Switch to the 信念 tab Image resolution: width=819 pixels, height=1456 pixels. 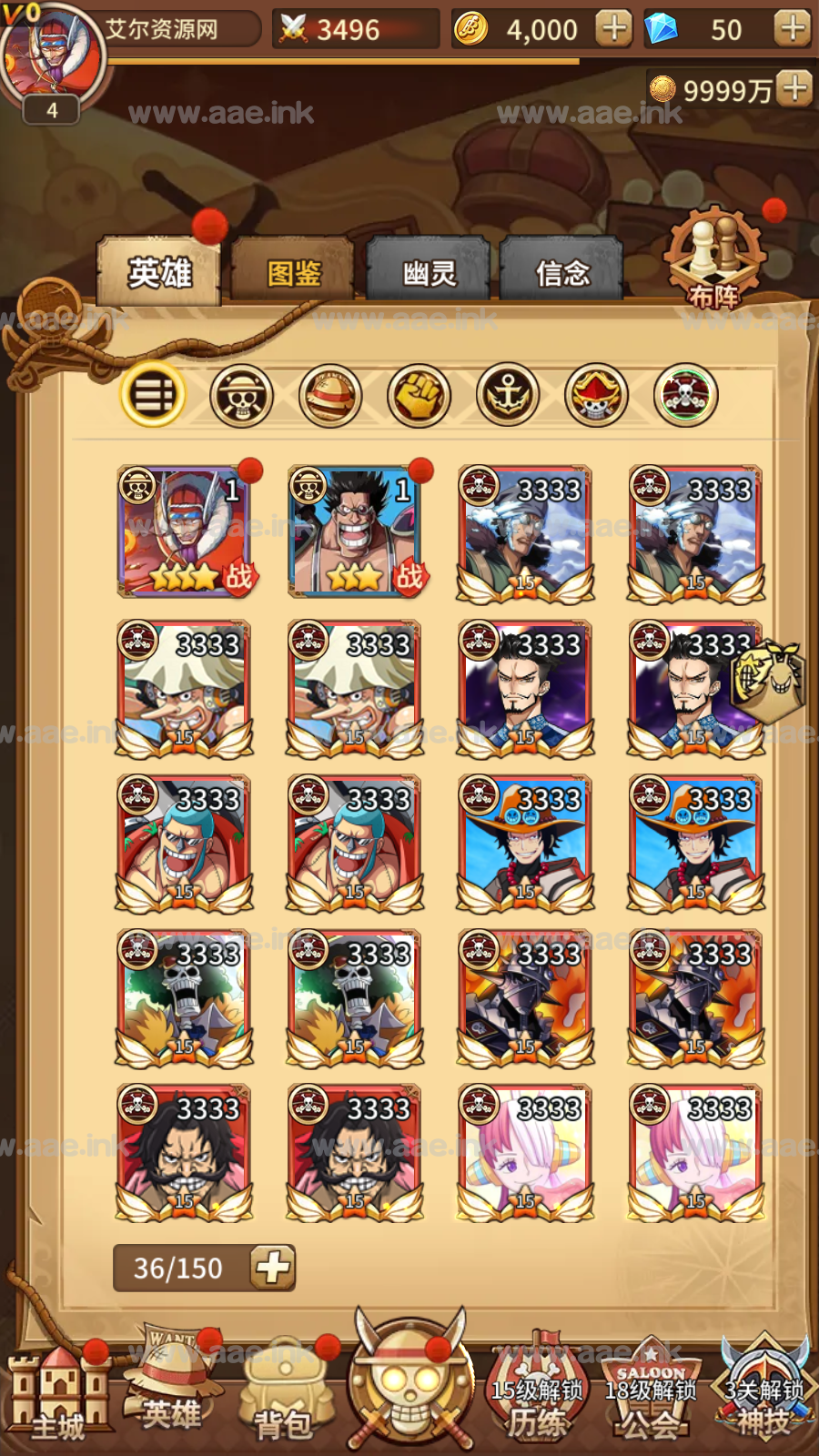[x=561, y=272]
